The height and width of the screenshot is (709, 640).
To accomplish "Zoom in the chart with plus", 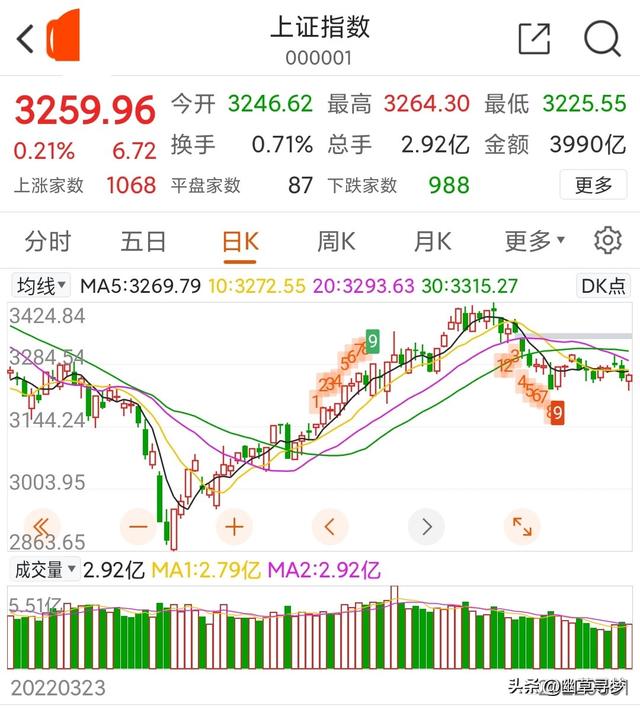I will (x=234, y=525).
